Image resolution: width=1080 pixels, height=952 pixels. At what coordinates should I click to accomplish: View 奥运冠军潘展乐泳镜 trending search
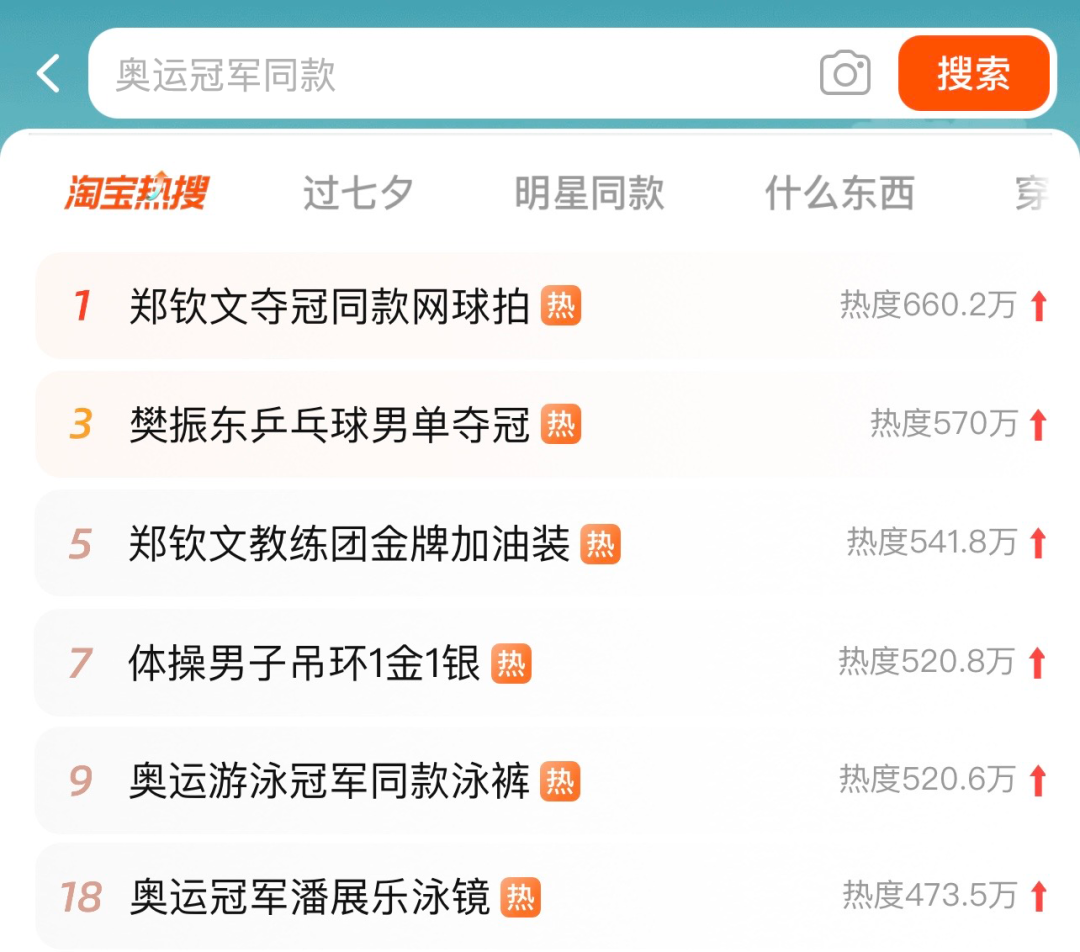(x=310, y=897)
